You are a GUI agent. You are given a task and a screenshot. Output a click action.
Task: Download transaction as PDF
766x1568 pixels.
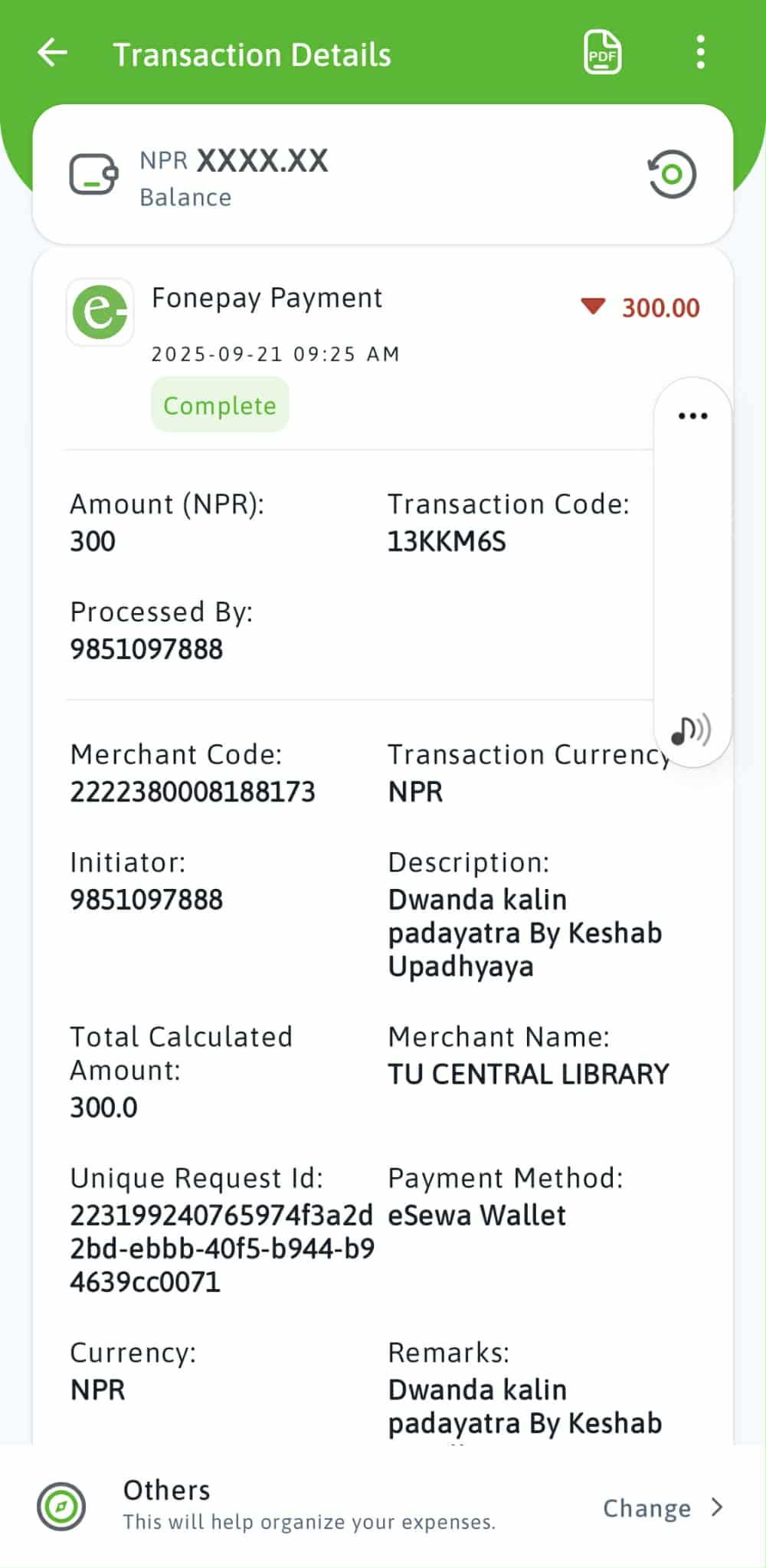602,53
